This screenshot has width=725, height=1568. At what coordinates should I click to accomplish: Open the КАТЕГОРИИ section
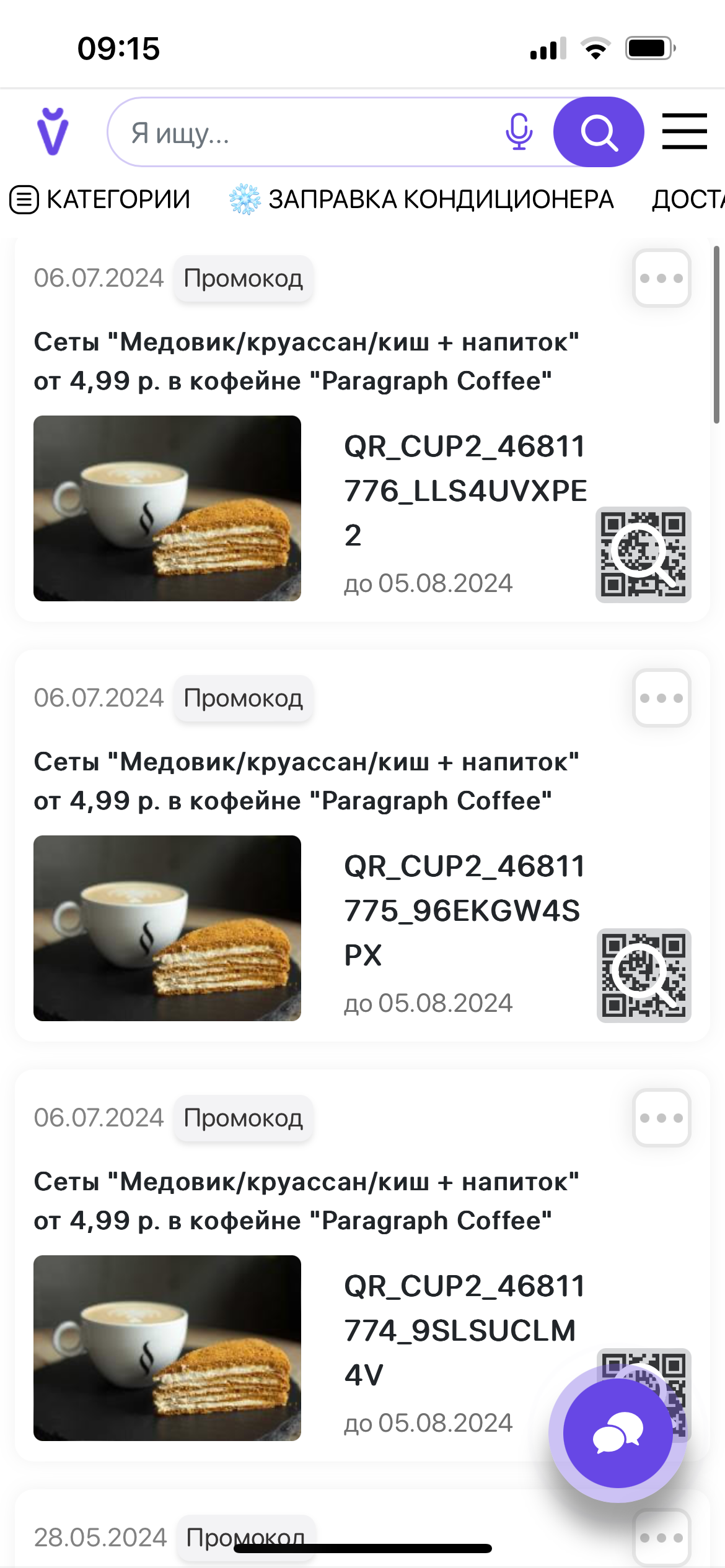100,199
